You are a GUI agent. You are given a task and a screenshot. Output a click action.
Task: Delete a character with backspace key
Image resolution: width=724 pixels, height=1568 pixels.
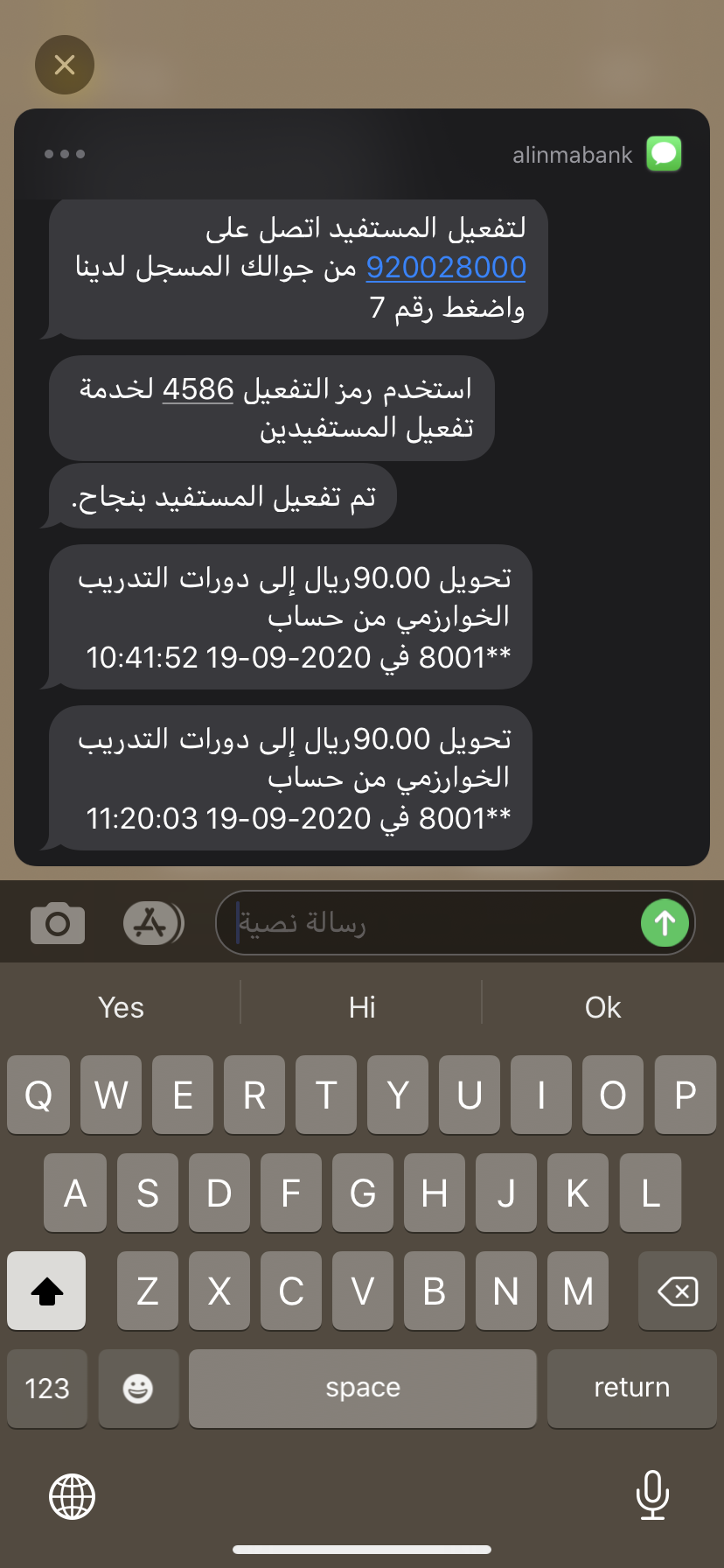click(677, 1291)
